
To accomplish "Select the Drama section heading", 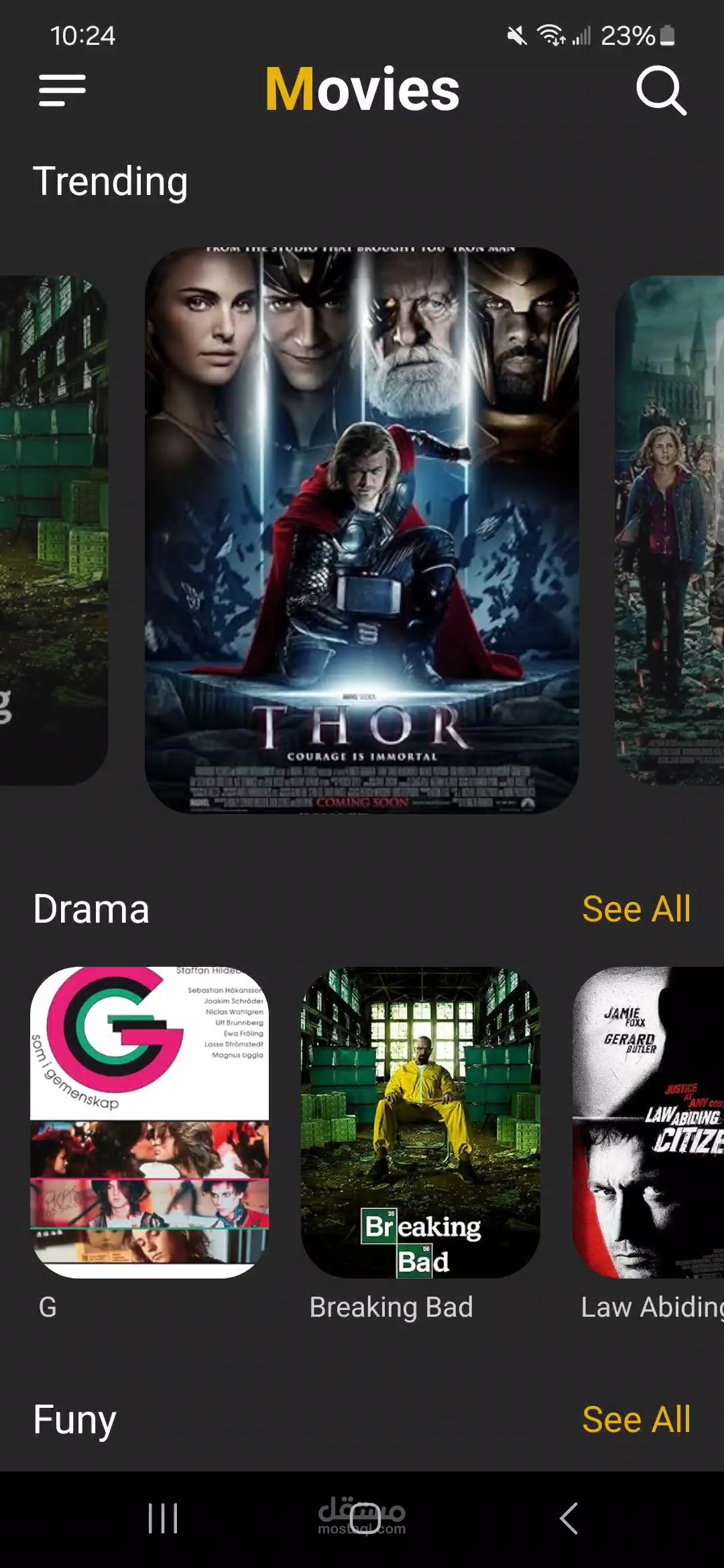I will (x=92, y=909).
